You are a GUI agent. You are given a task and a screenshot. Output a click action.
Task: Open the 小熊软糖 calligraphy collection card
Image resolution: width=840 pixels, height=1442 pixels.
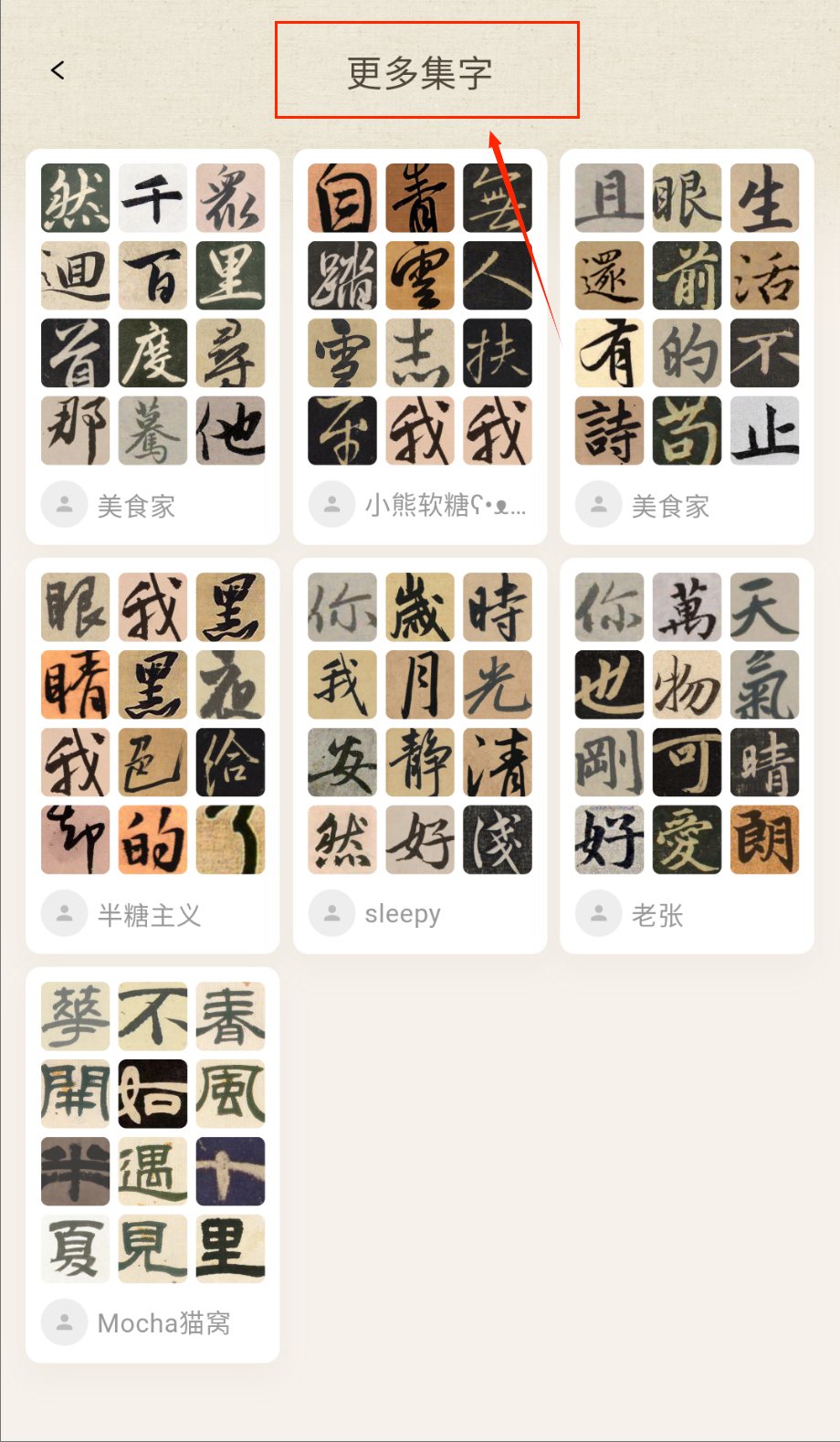click(420, 315)
